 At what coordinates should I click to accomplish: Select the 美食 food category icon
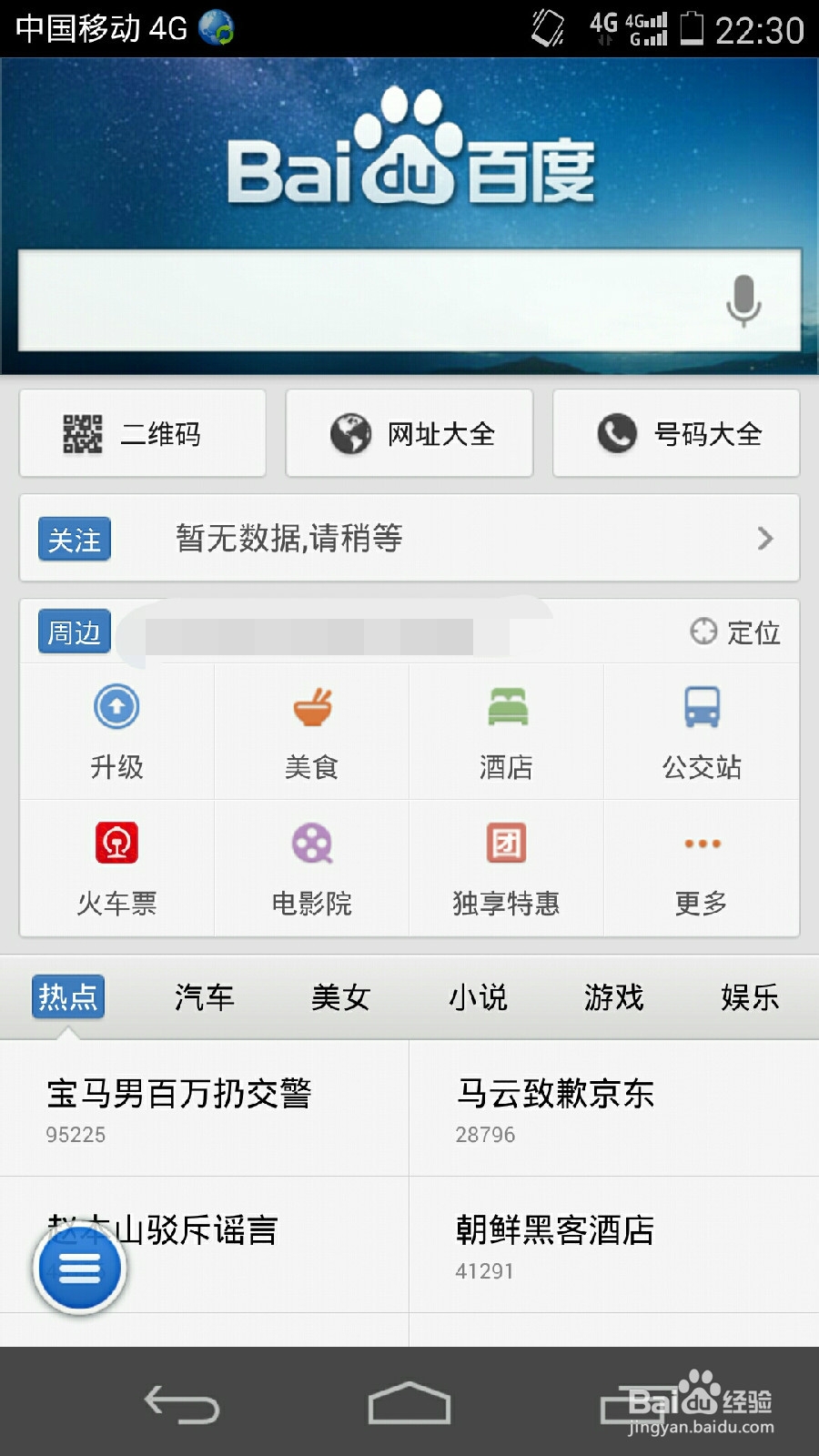pyautogui.click(x=310, y=733)
